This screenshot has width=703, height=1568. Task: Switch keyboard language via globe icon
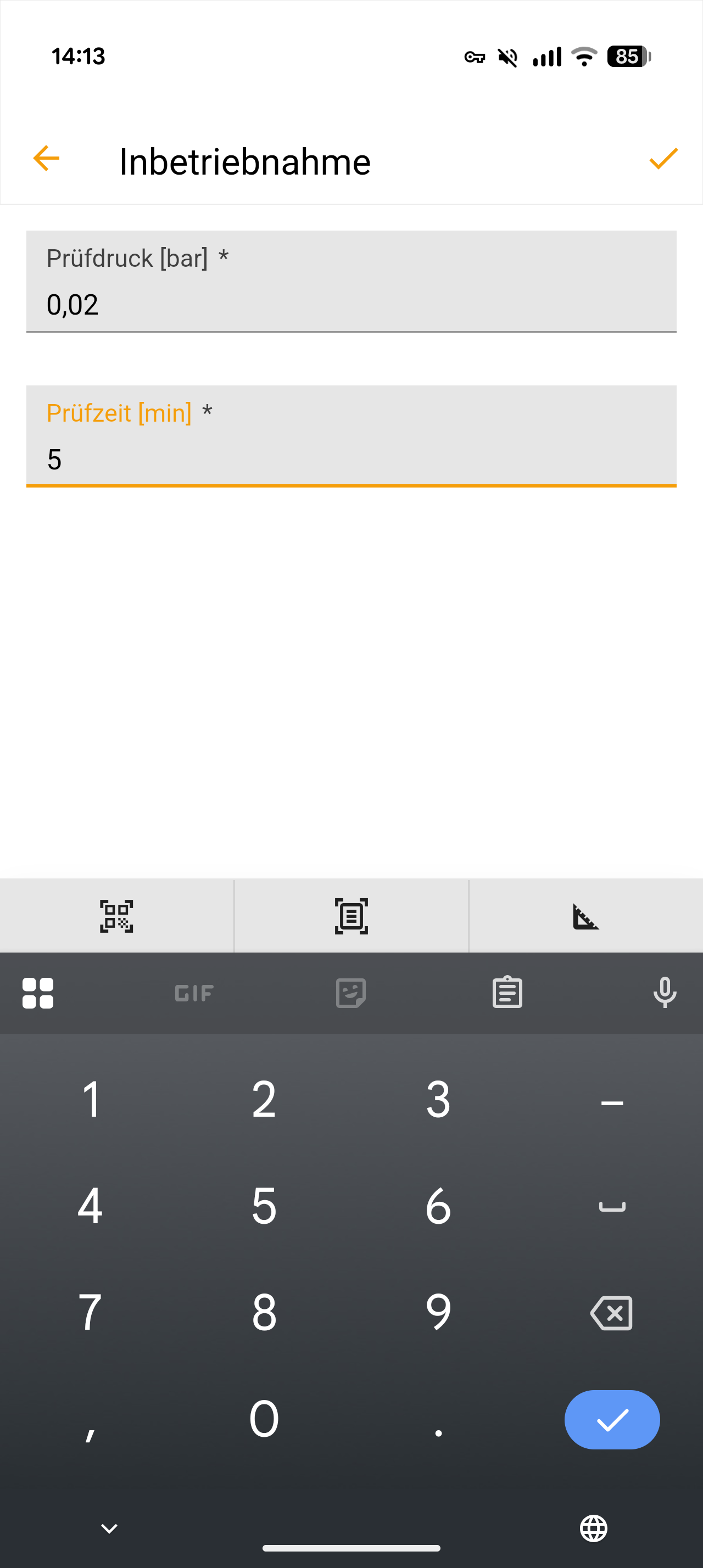tap(594, 1528)
